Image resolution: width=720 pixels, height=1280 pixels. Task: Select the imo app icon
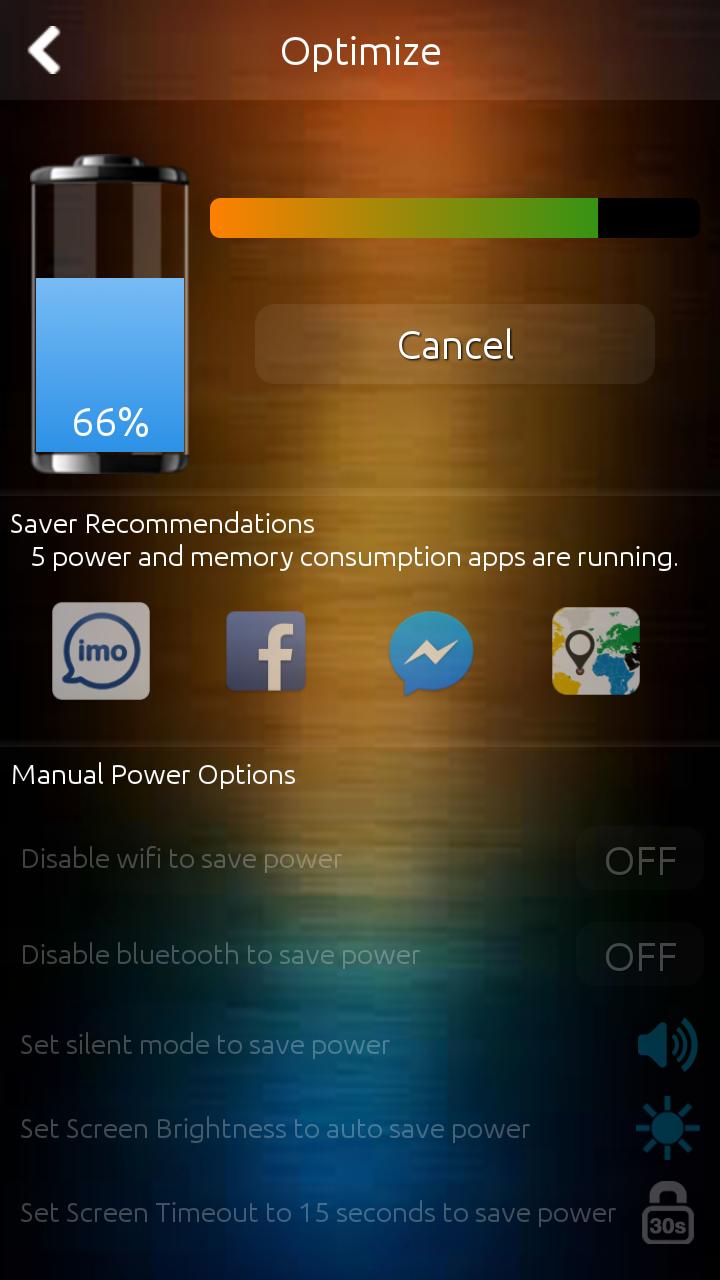(x=101, y=651)
